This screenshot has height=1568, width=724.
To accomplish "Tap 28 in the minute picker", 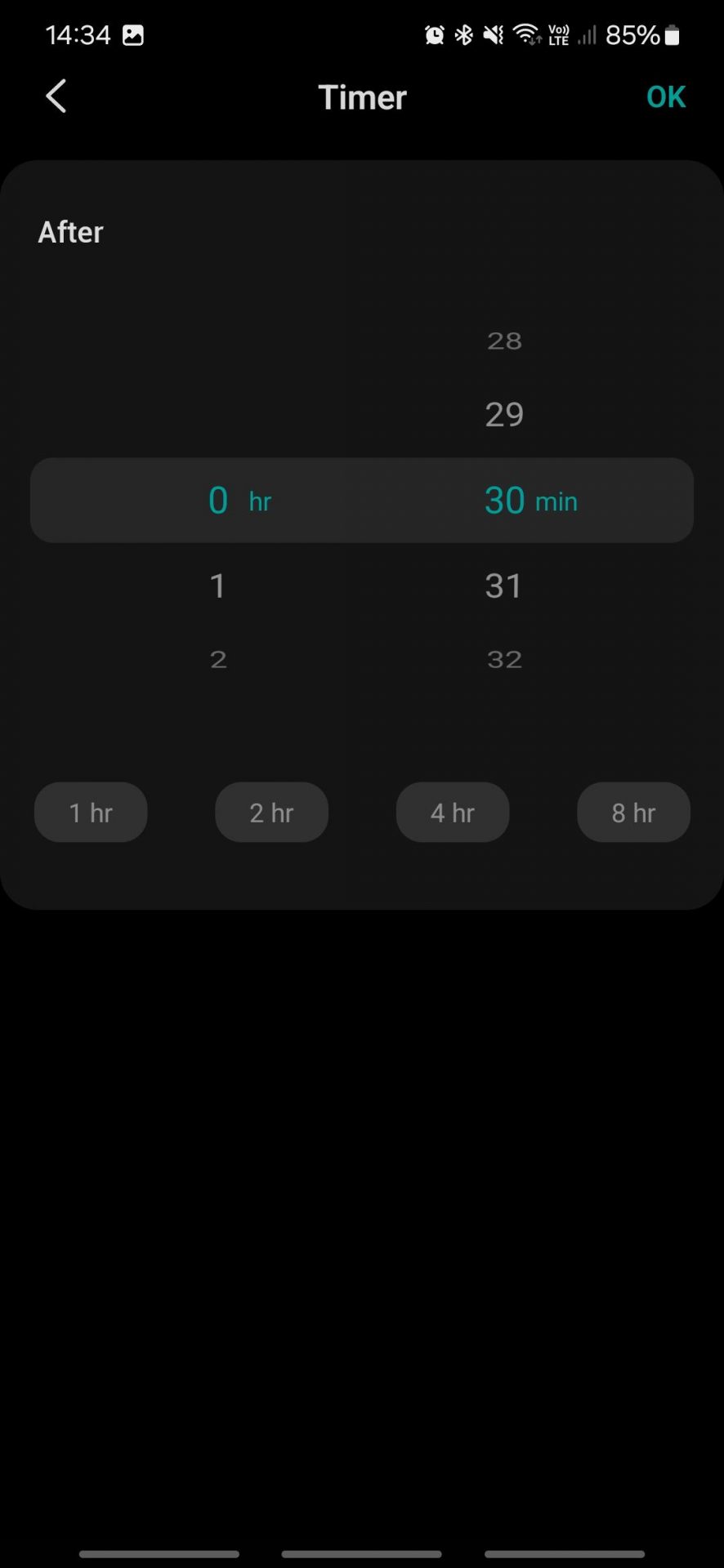I will click(x=504, y=341).
